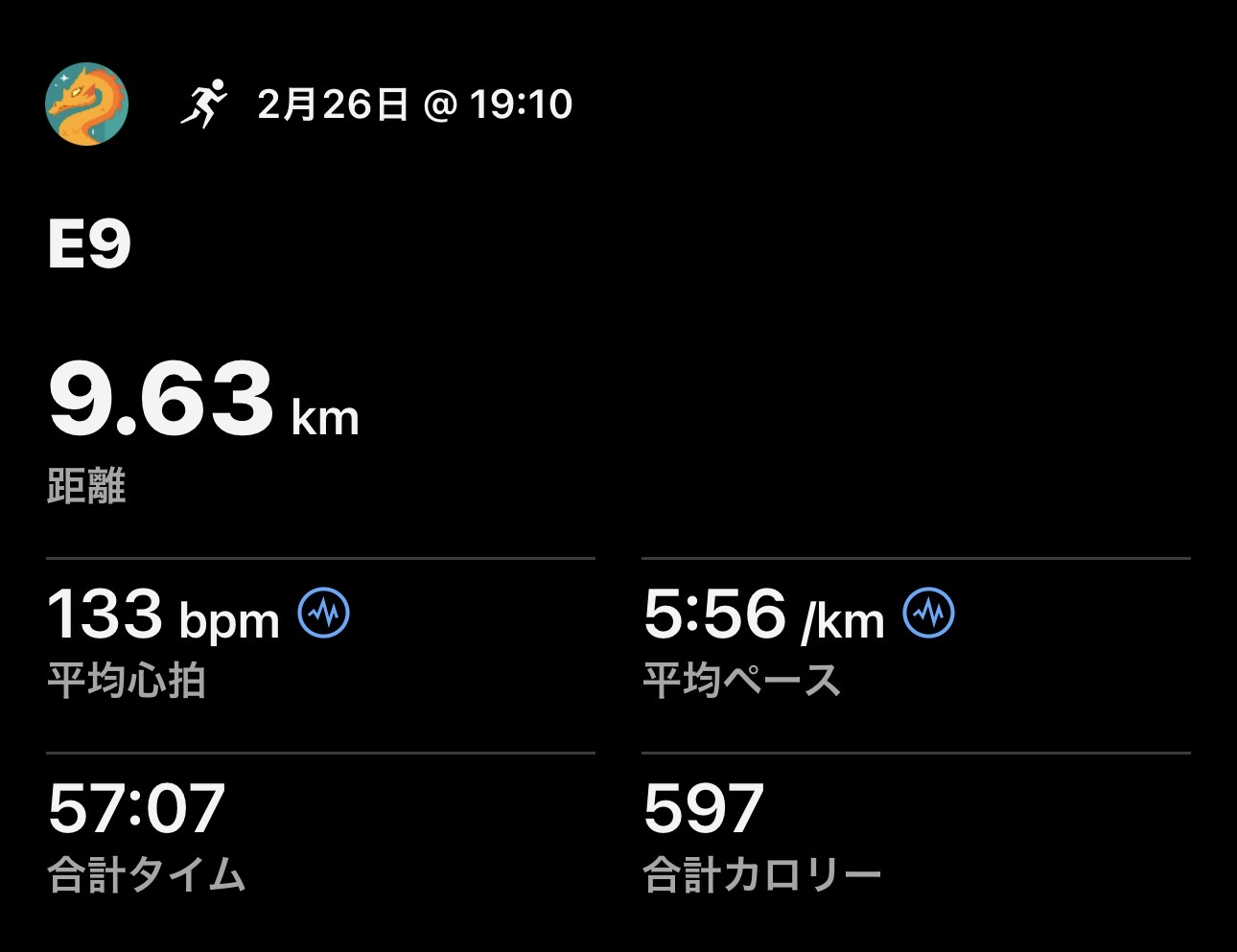Tap the insight icon beside 5:56 /km pace

[929, 613]
